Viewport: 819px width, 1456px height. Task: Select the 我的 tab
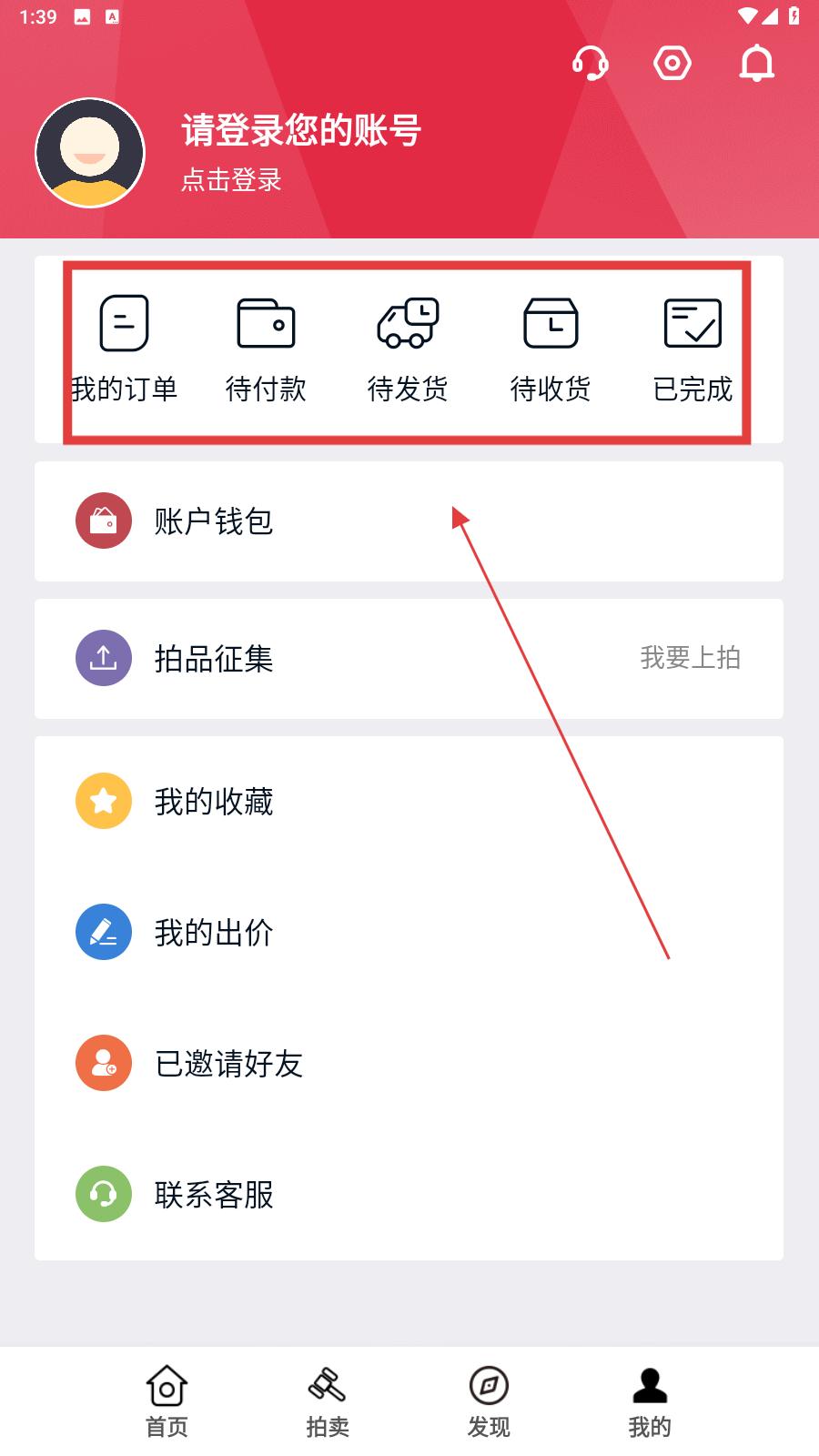(x=650, y=1401)
